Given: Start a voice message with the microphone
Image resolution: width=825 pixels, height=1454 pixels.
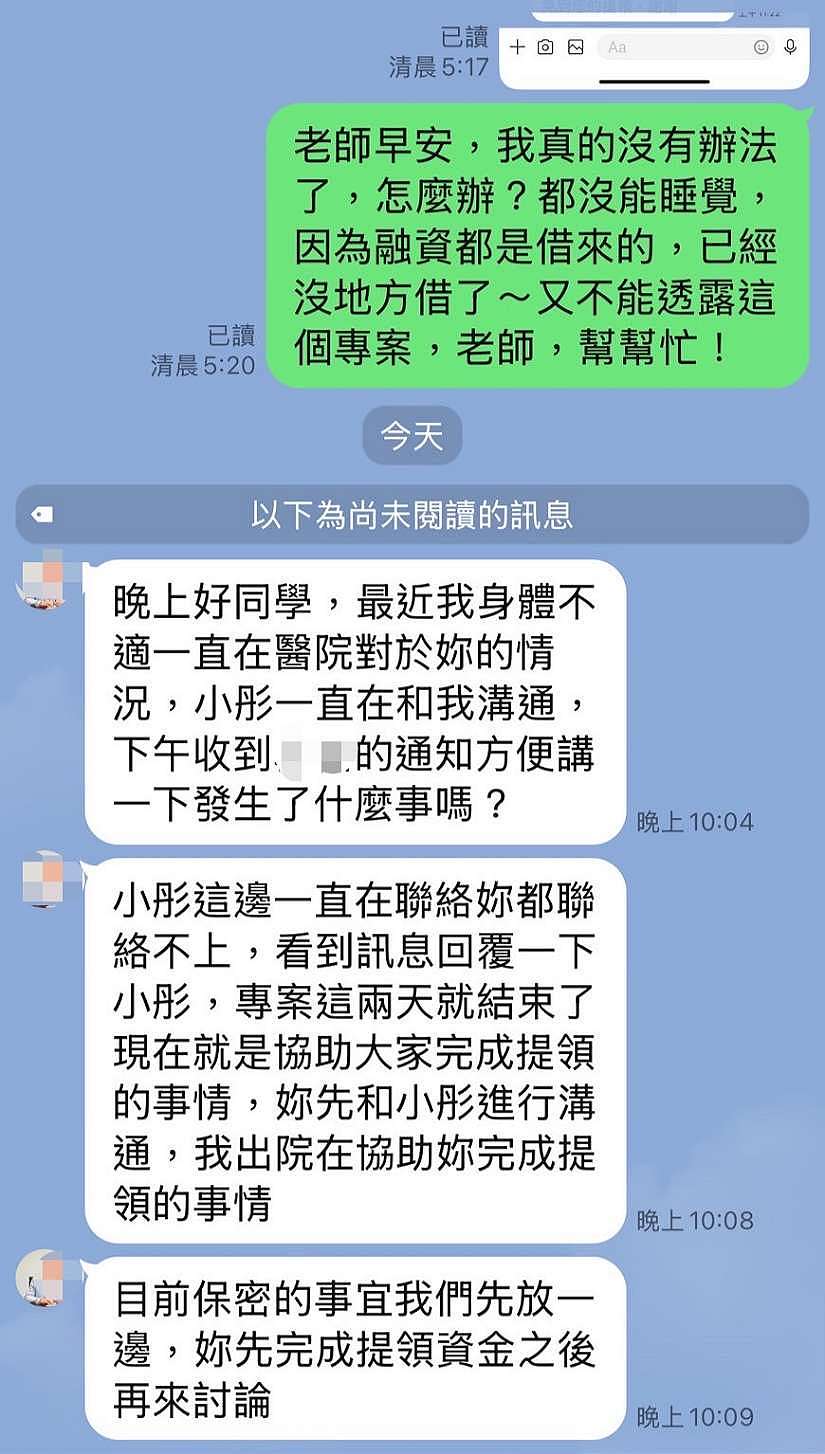Looking at the screenshot, I should point(791,47).
